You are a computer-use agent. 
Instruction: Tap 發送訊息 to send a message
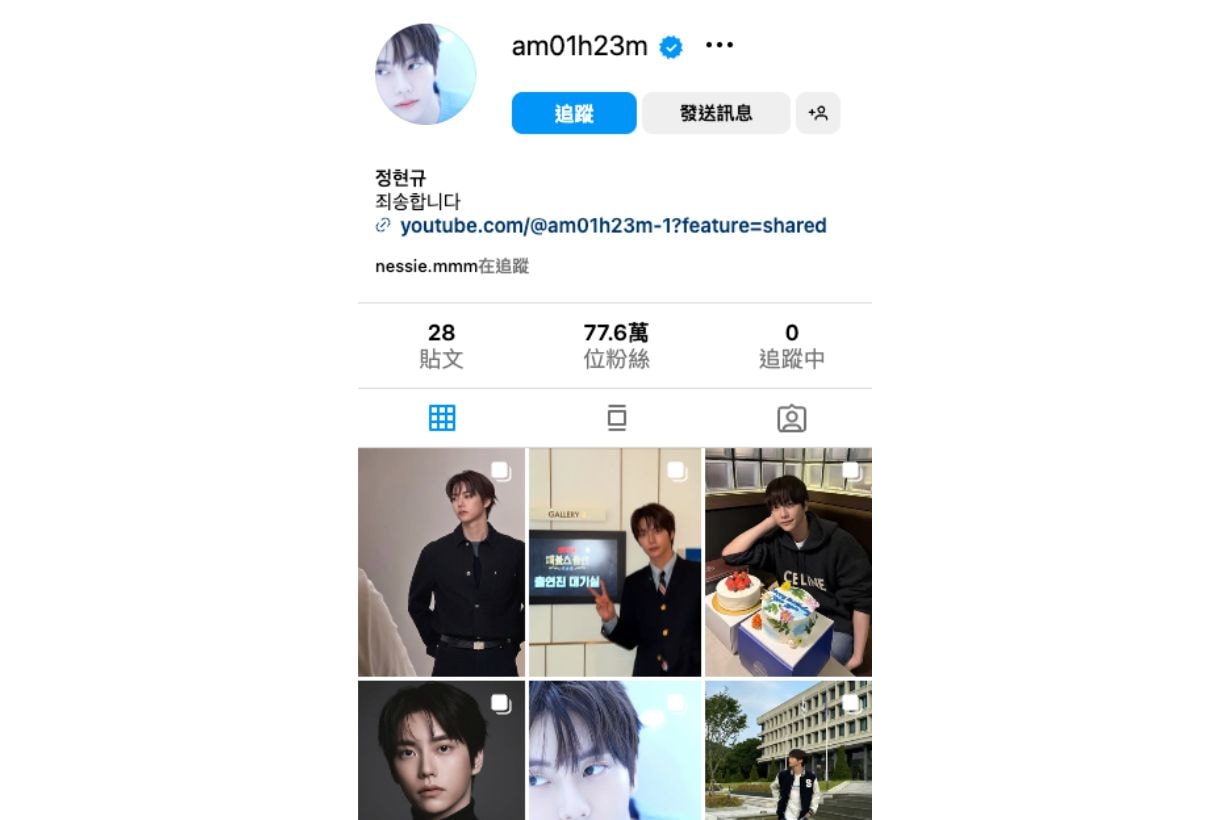(716, 113)
